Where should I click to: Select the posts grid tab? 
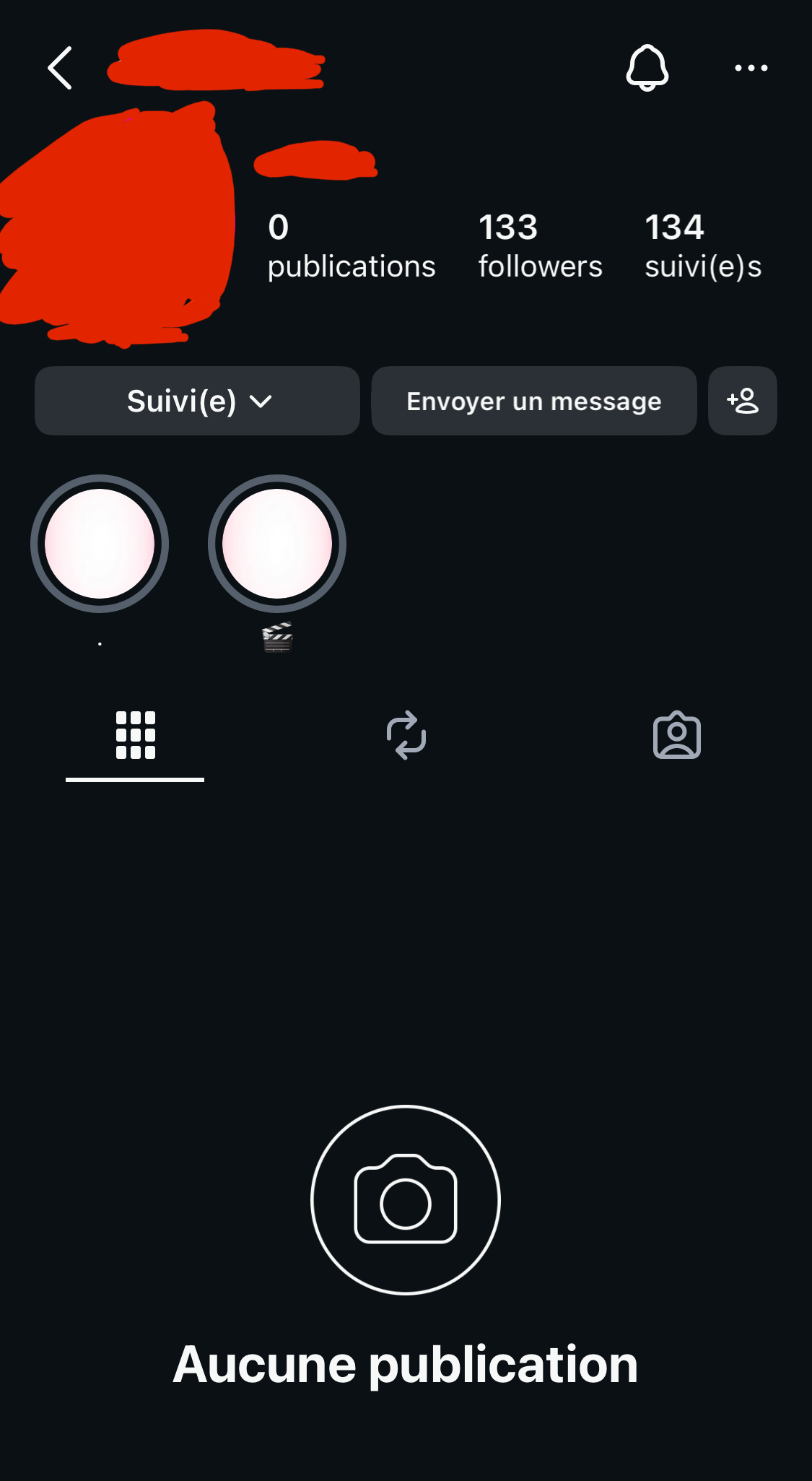135,735
